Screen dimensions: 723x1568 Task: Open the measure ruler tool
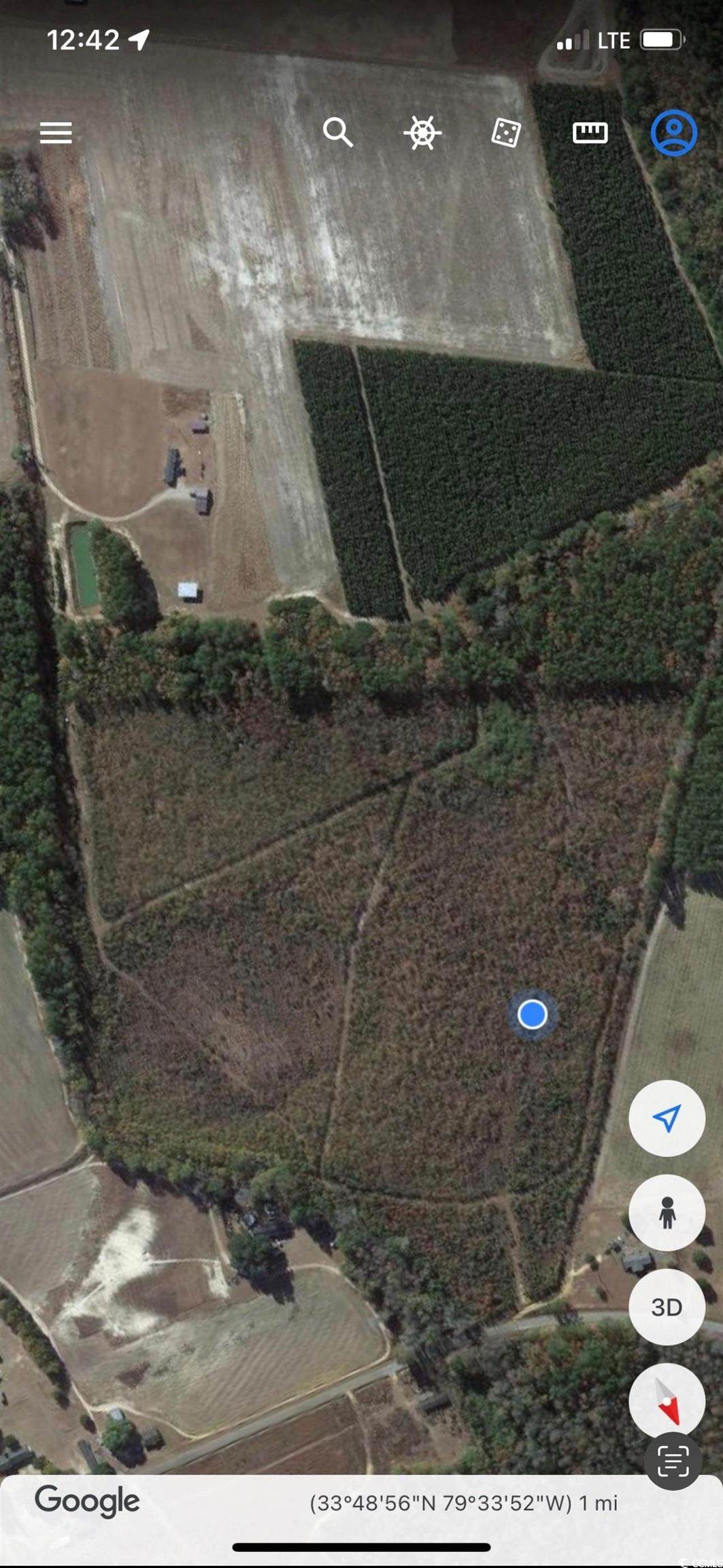click(x=590, y=133)
